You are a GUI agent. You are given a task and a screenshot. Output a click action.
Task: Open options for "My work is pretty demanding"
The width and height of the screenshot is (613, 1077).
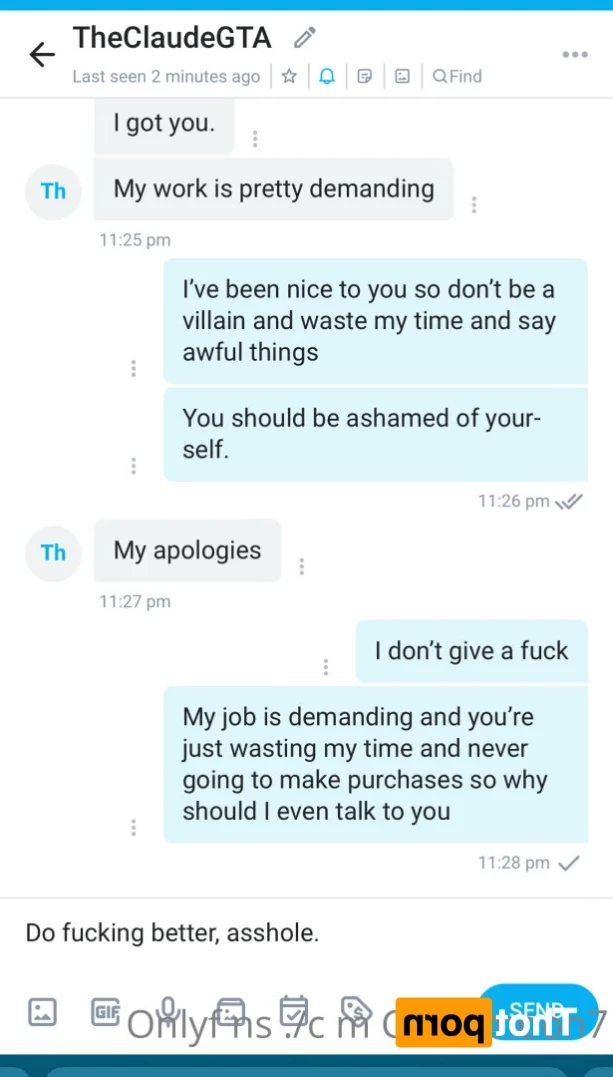474,204
